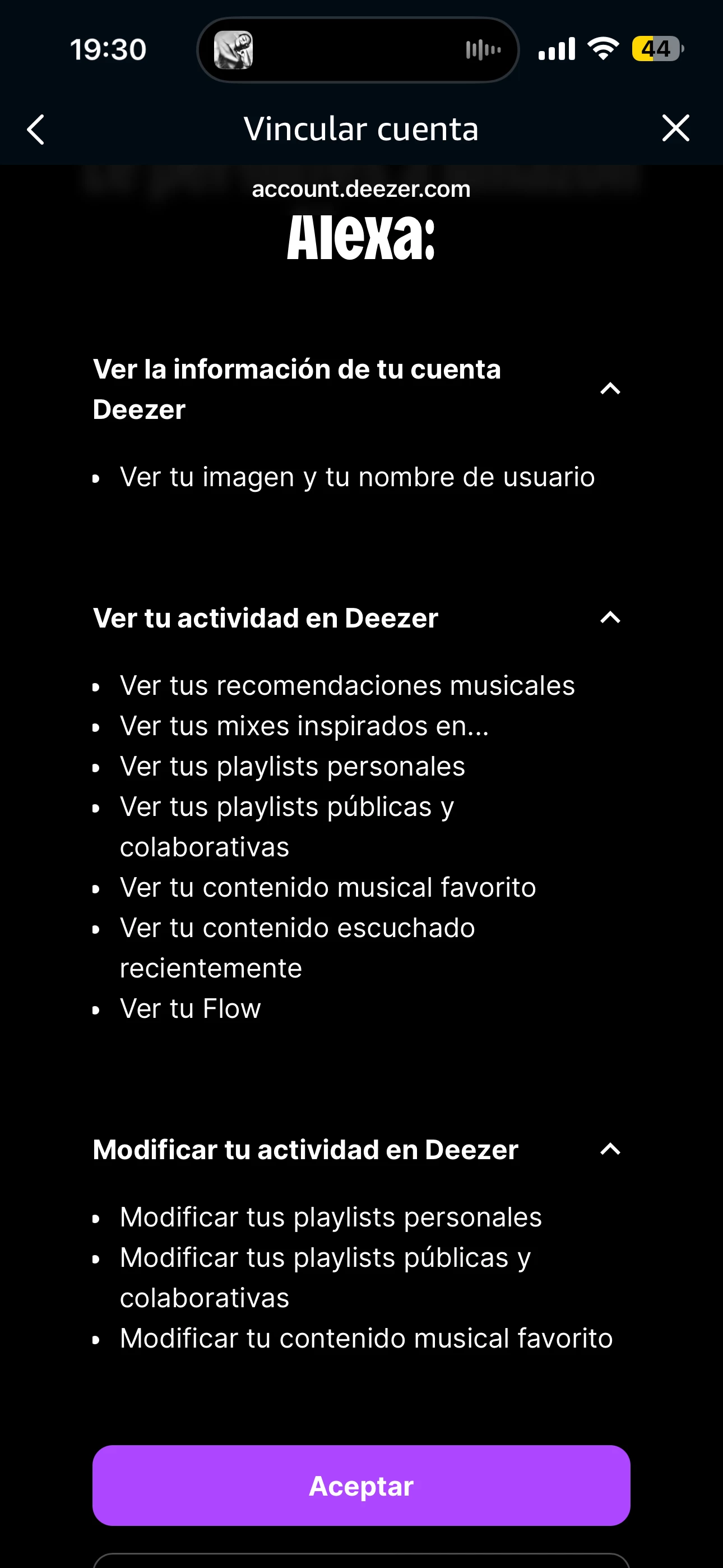
Task: Tap the Aceptar button
Action: (x=361, y=1485)
